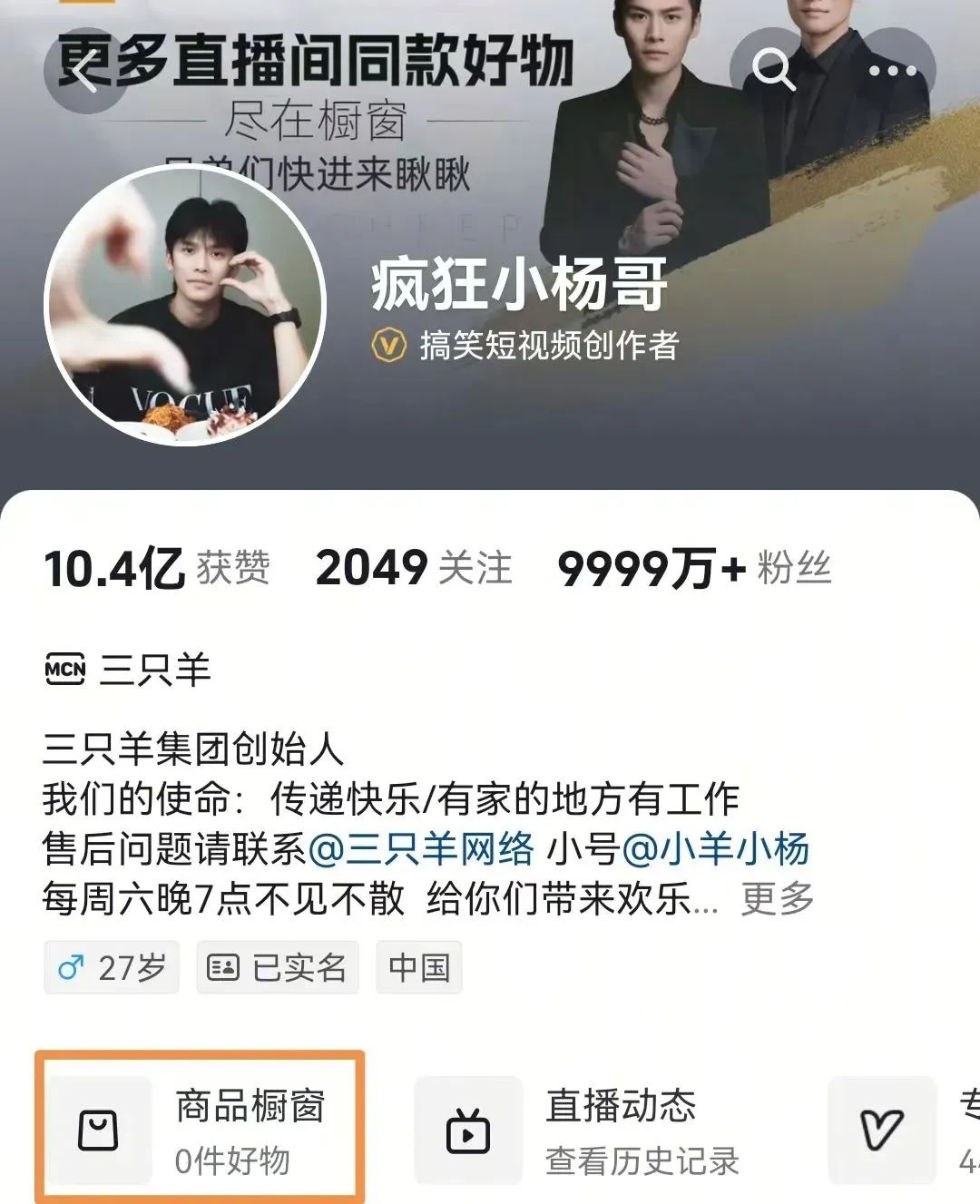Open 直播动态 live history
Screen dimensions: 980x1204
pos(581,1130)
